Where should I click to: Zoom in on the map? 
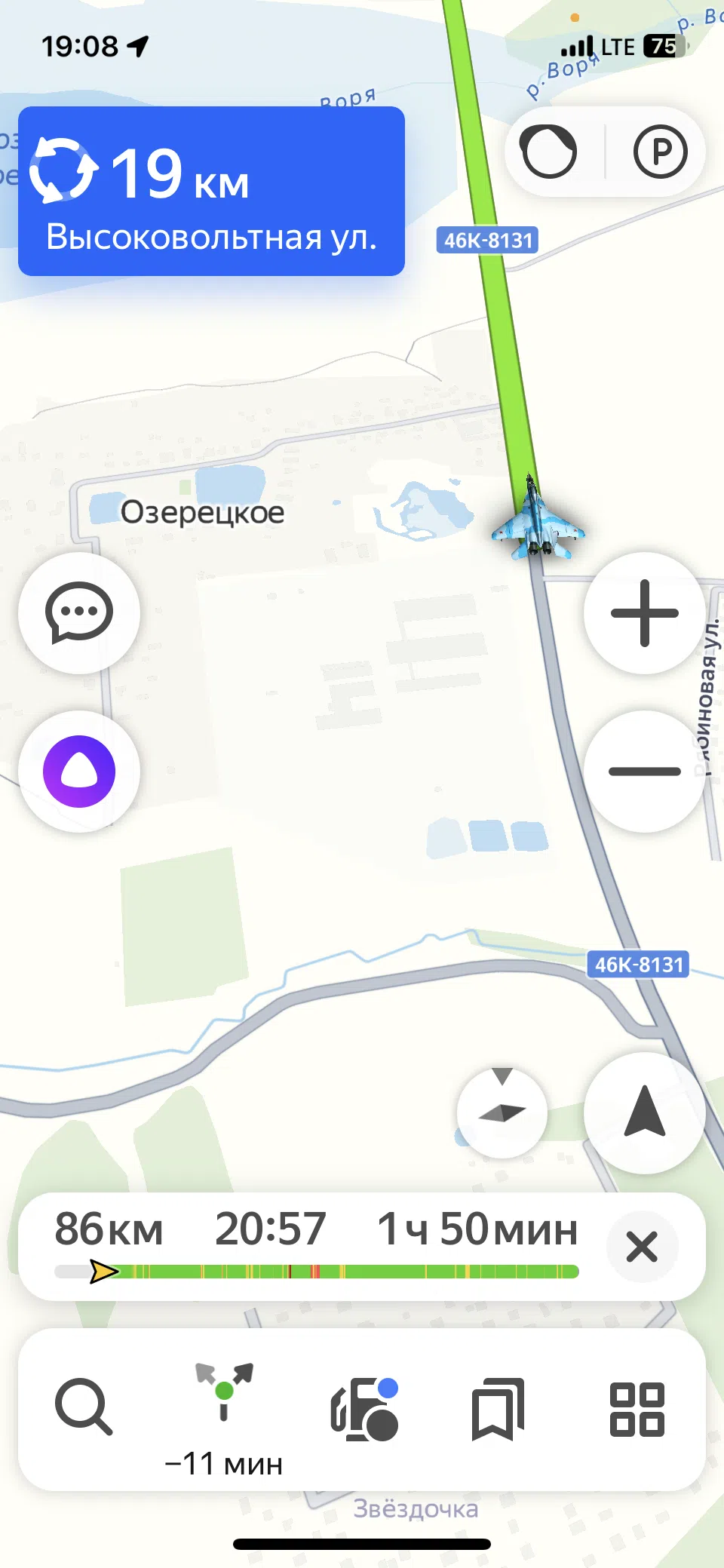pos(645,613)
